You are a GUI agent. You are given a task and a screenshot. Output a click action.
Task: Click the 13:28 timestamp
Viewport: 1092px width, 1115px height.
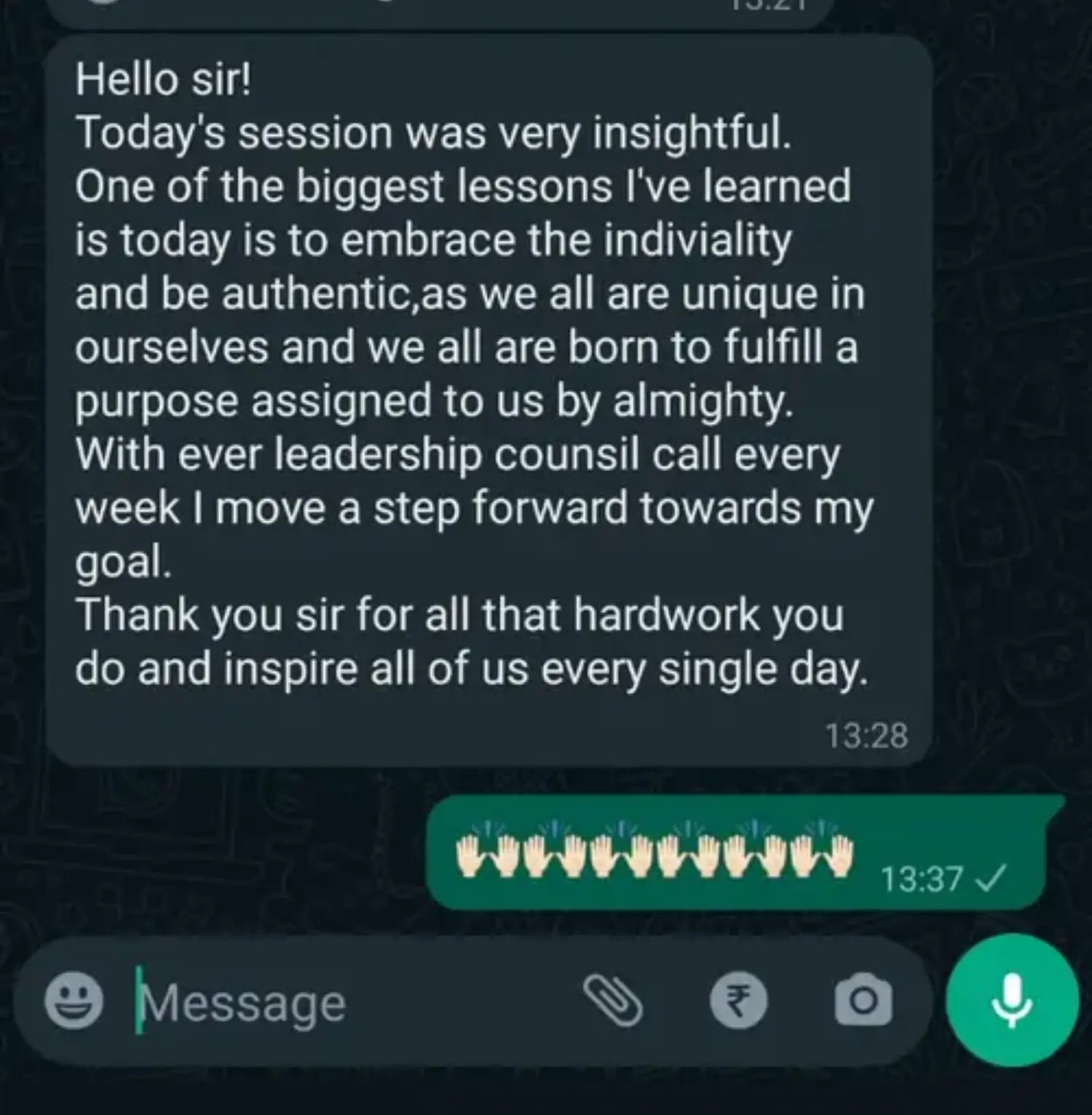click(x=866, y=737)
